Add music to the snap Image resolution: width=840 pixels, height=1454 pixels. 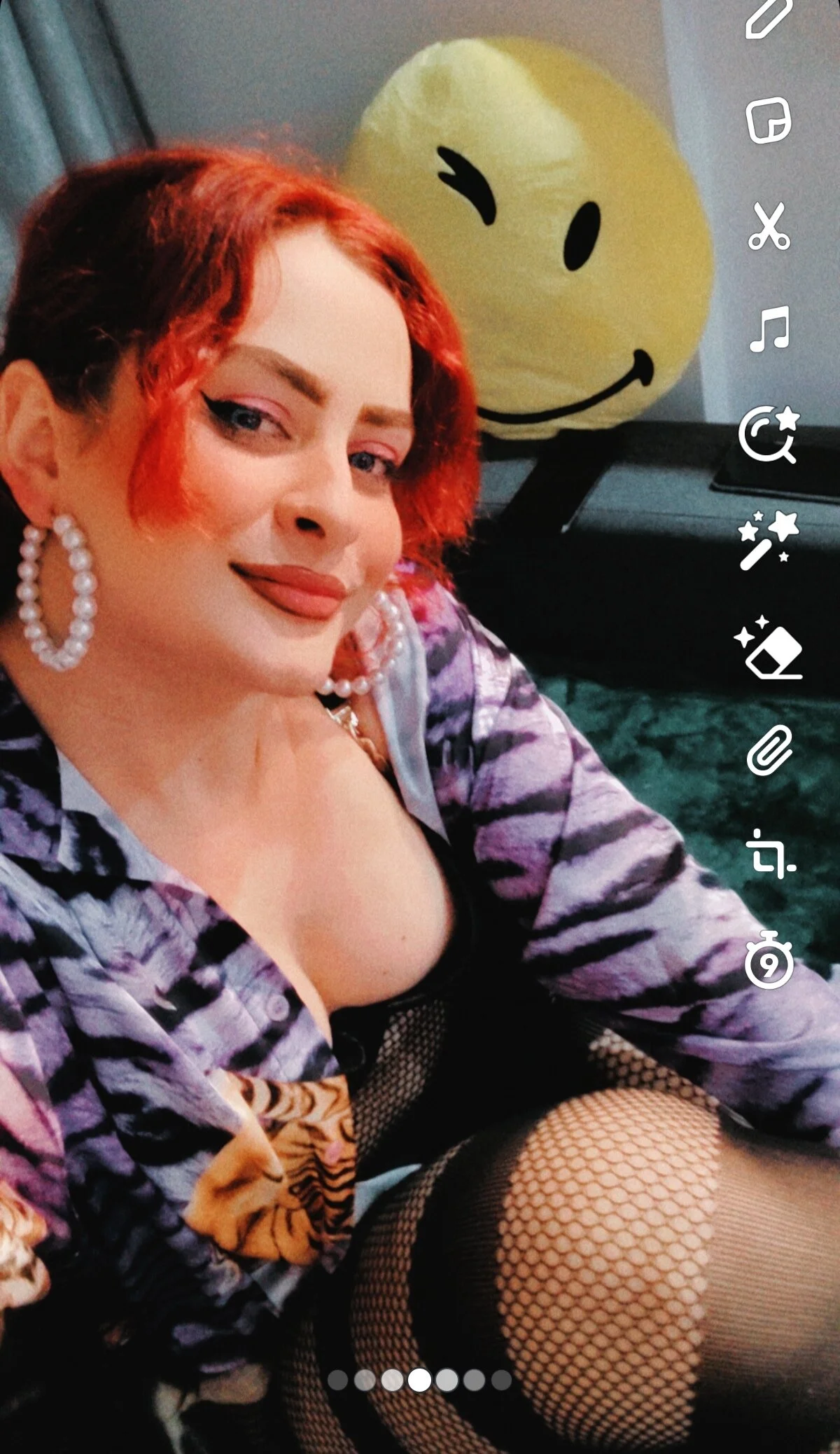click(x=769, y=328)
